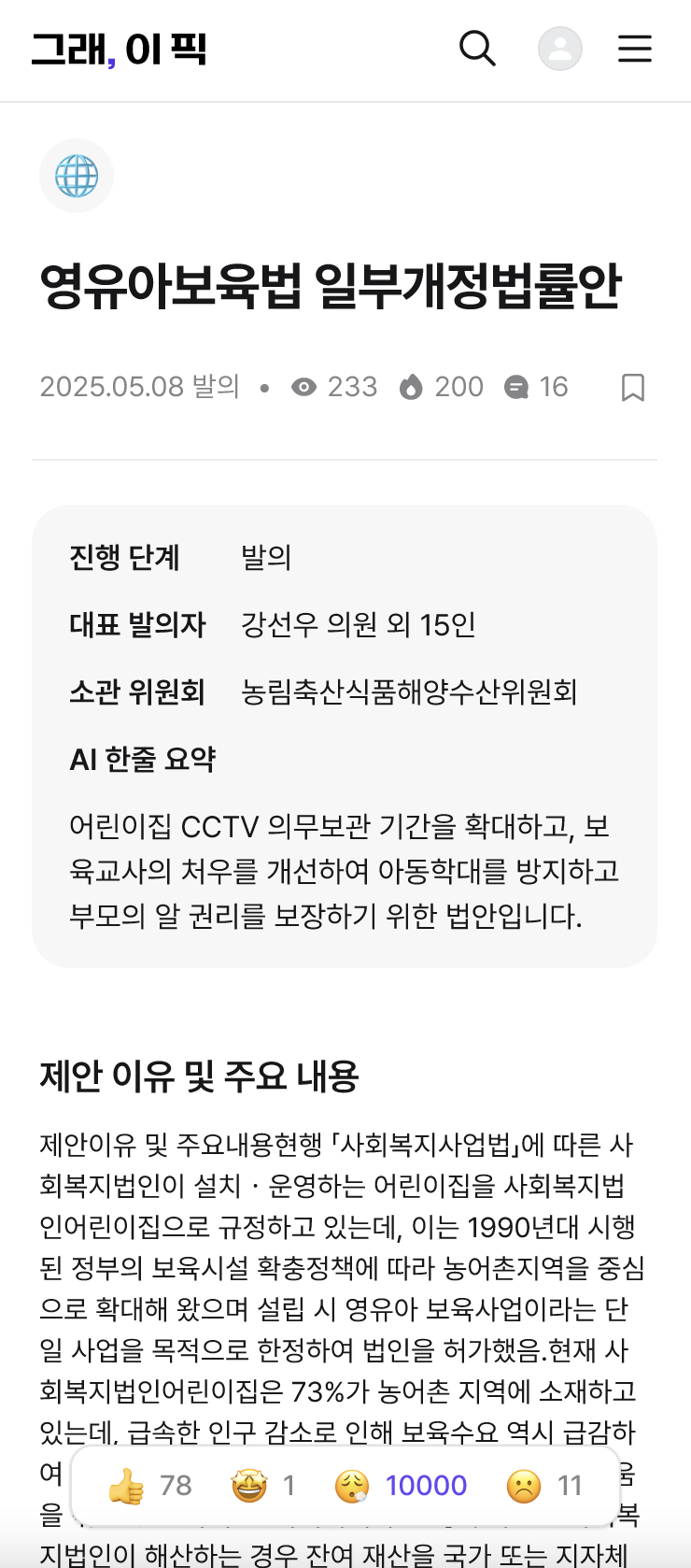The image size is (691, 1568).
Task: Tap the 그래, 이 픽 logo to go home
Action: [120, 50]
